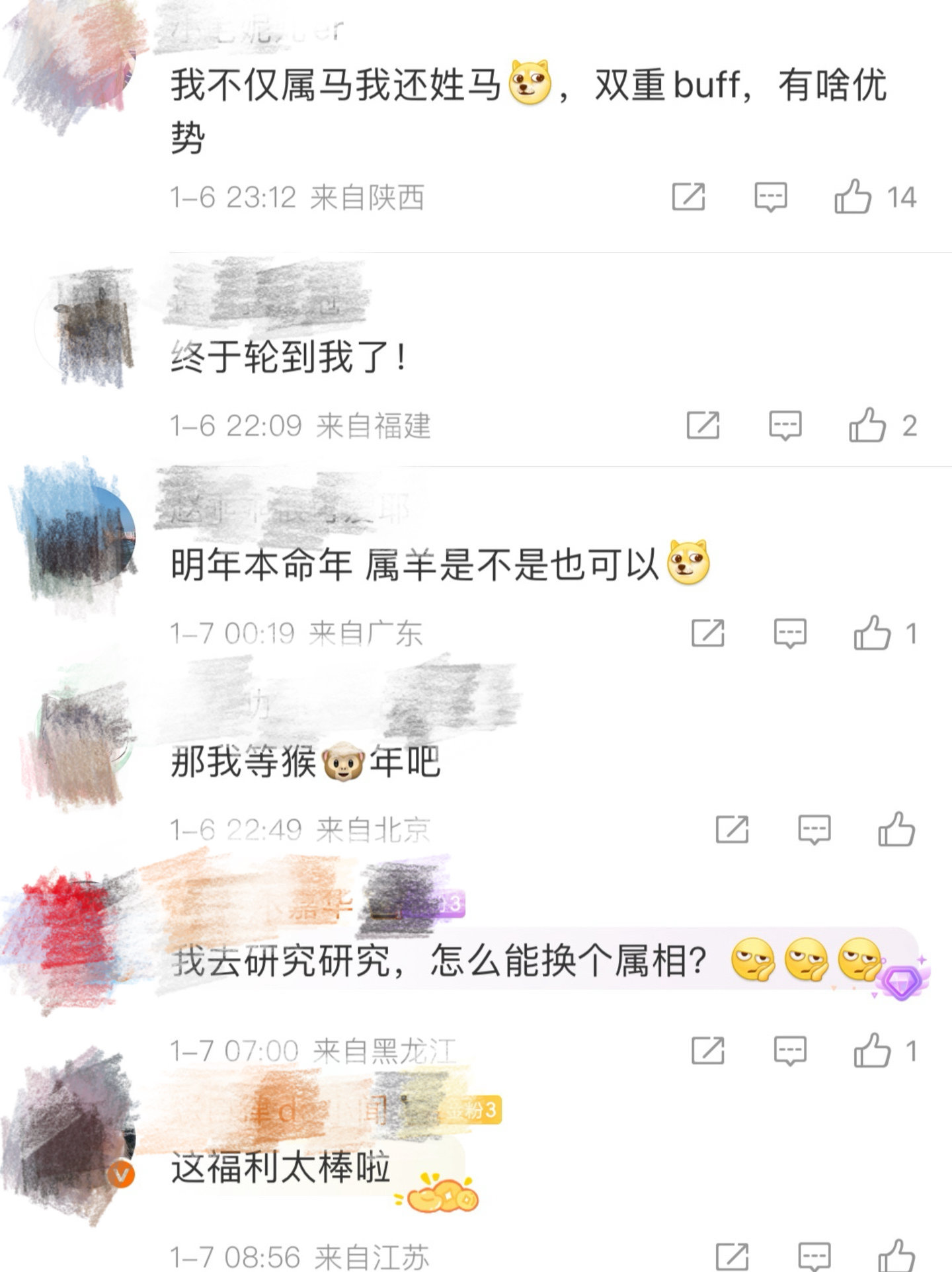Repost the comment "这福利太棒啦"
Screen dimensions: 952x1272
coord(732,1255)
